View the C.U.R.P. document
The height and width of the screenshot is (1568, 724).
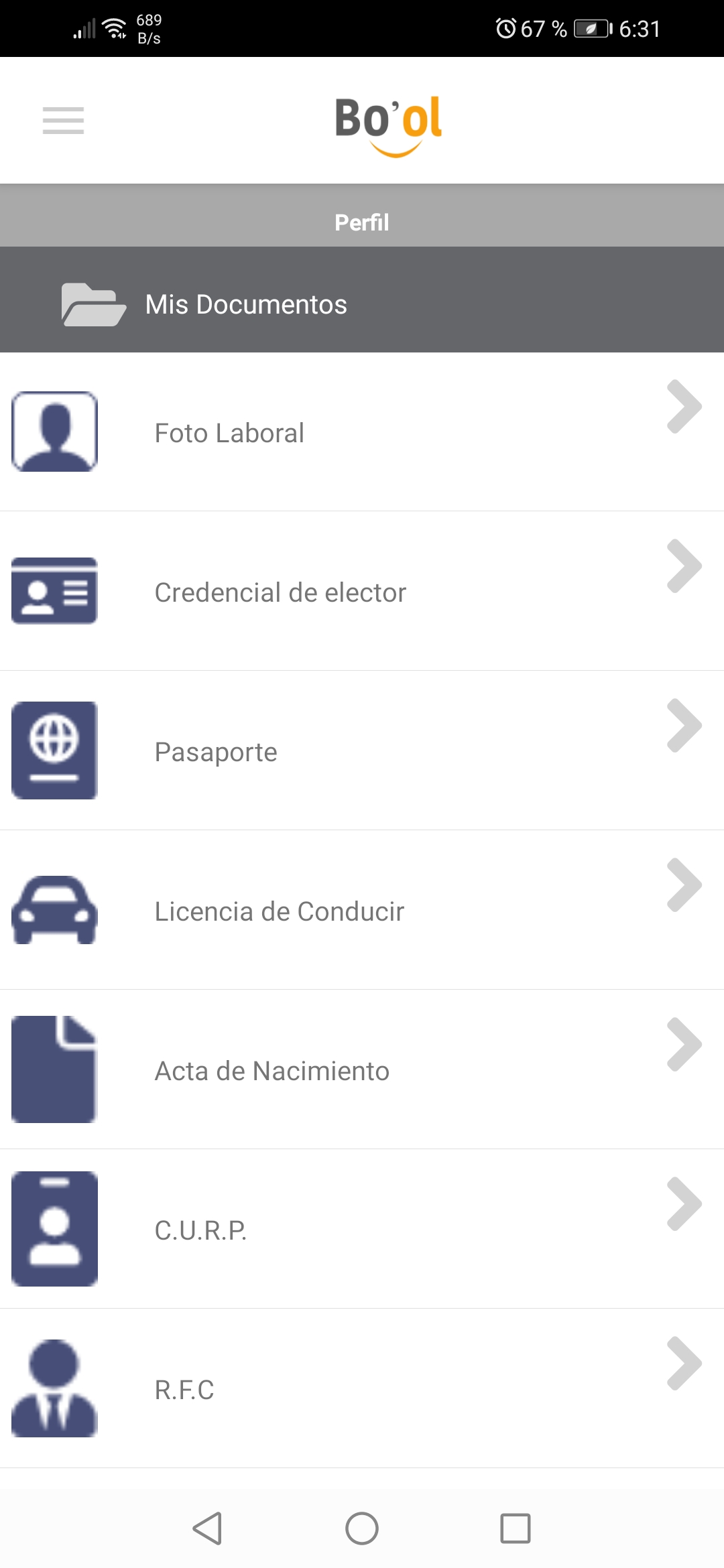tap(362, 1230)
